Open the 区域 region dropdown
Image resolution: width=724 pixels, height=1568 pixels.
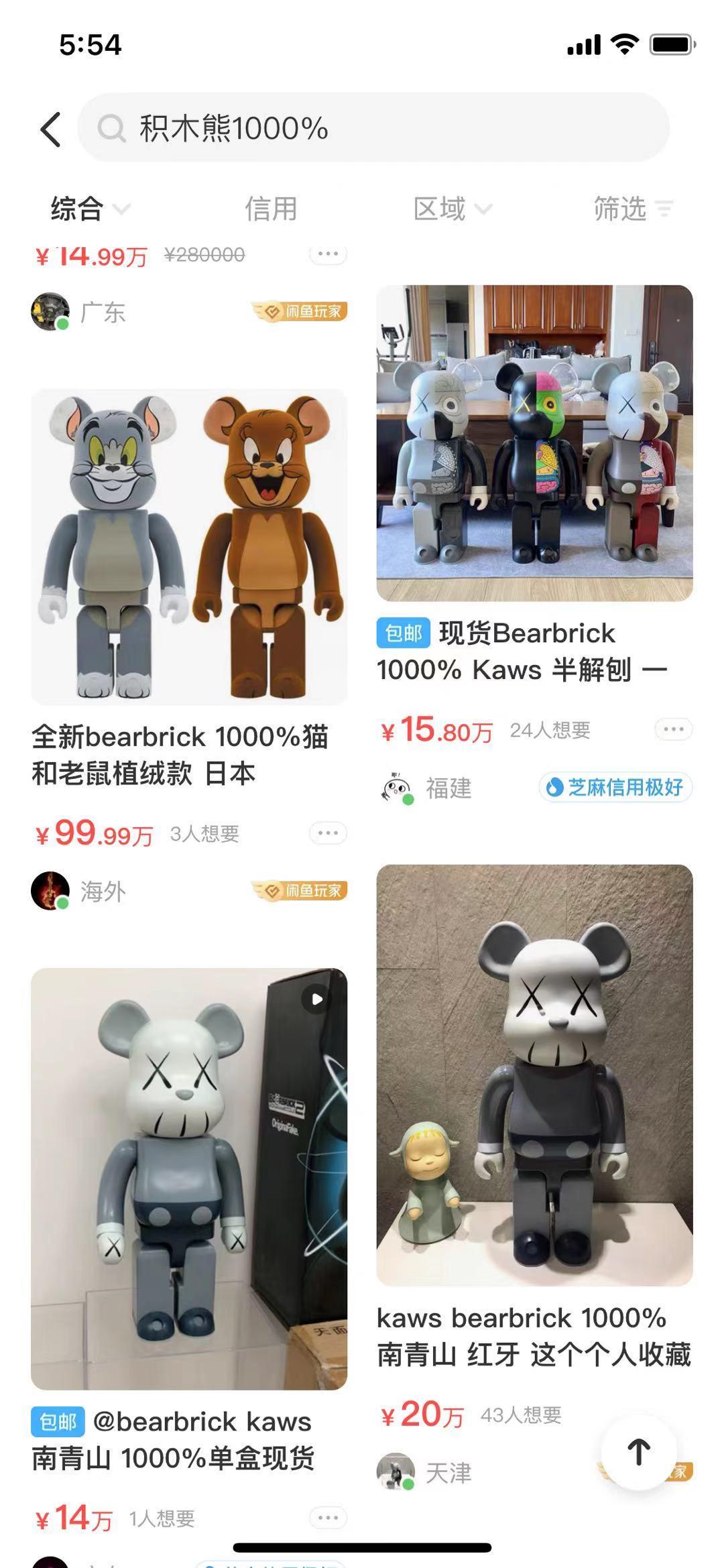[452, 209]
